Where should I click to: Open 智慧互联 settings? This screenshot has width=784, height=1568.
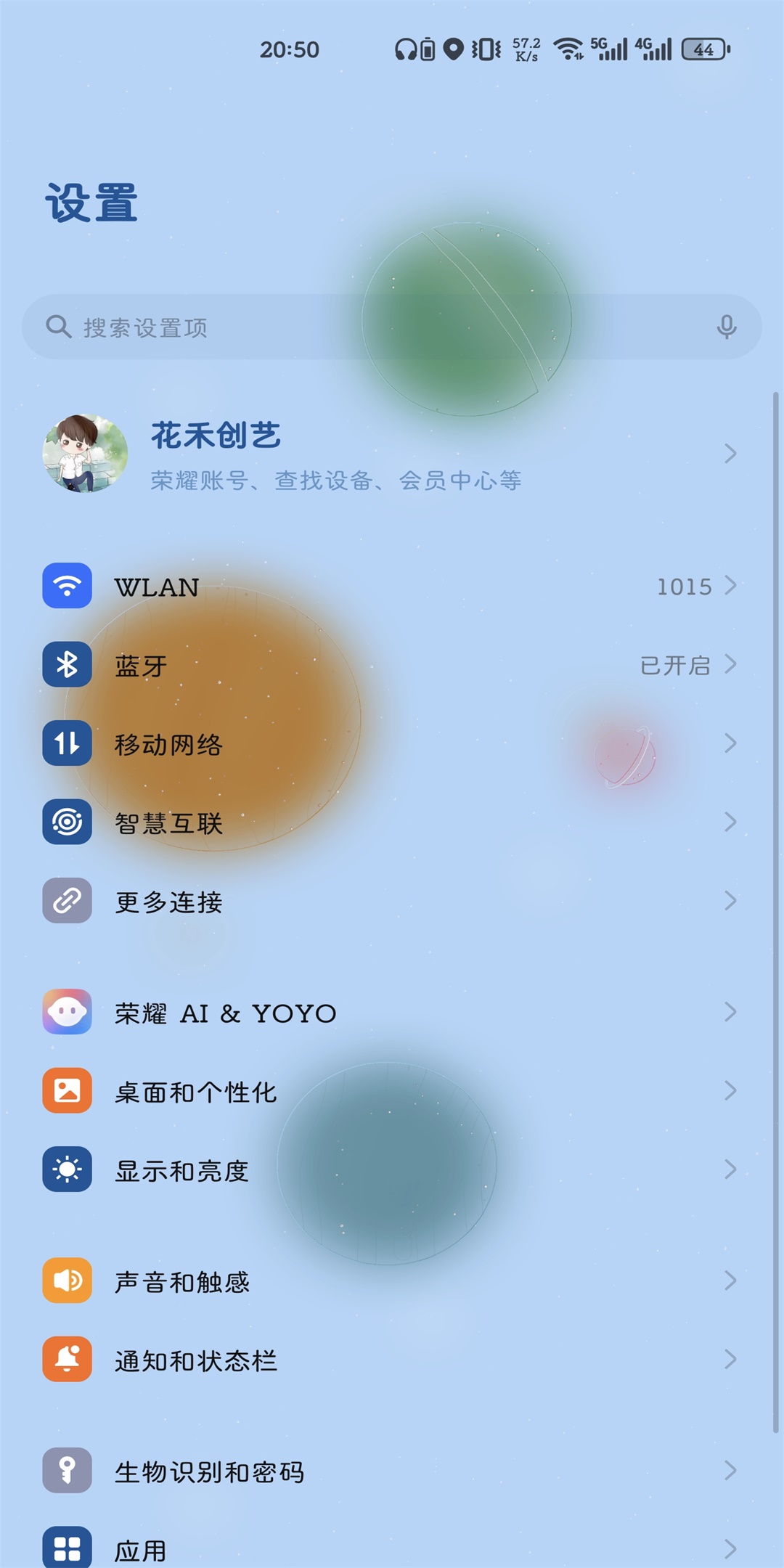pyautogui.click(x=392, y=822)
